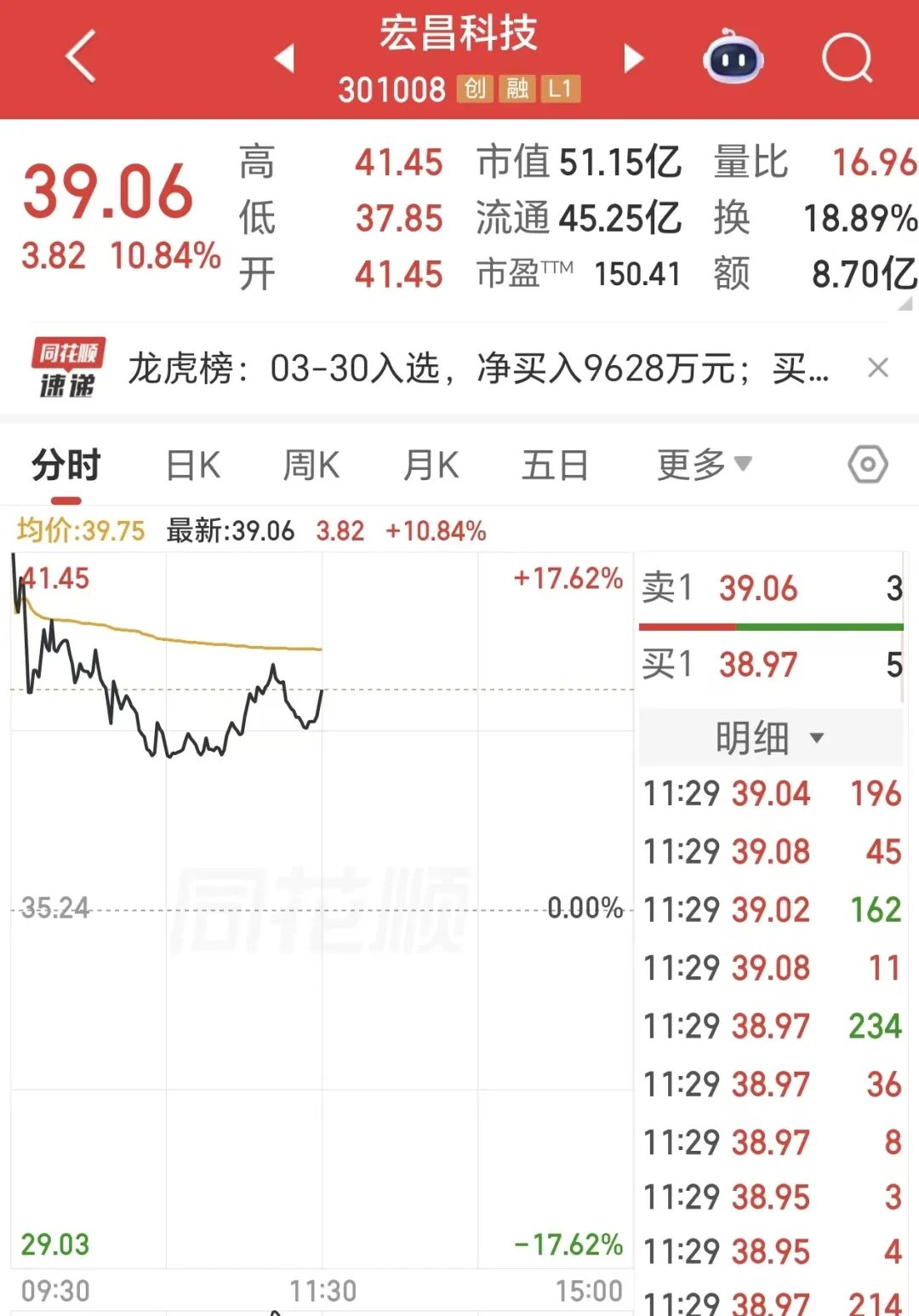Switch to the 周K chart
Screen dimensions: 919x1316
click(x=311, y=466)
